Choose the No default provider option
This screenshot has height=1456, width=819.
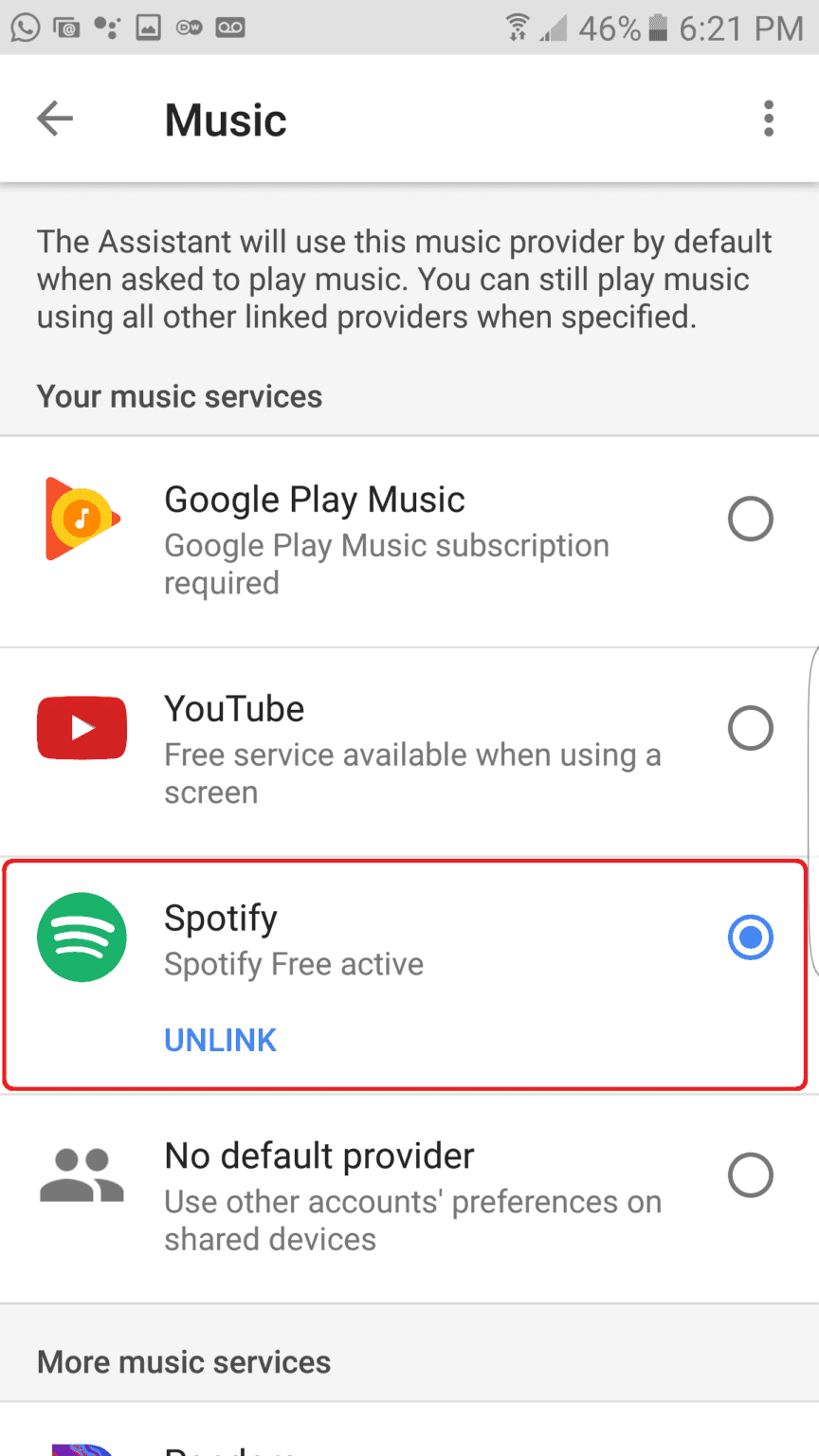click(x=750, y=1174)
